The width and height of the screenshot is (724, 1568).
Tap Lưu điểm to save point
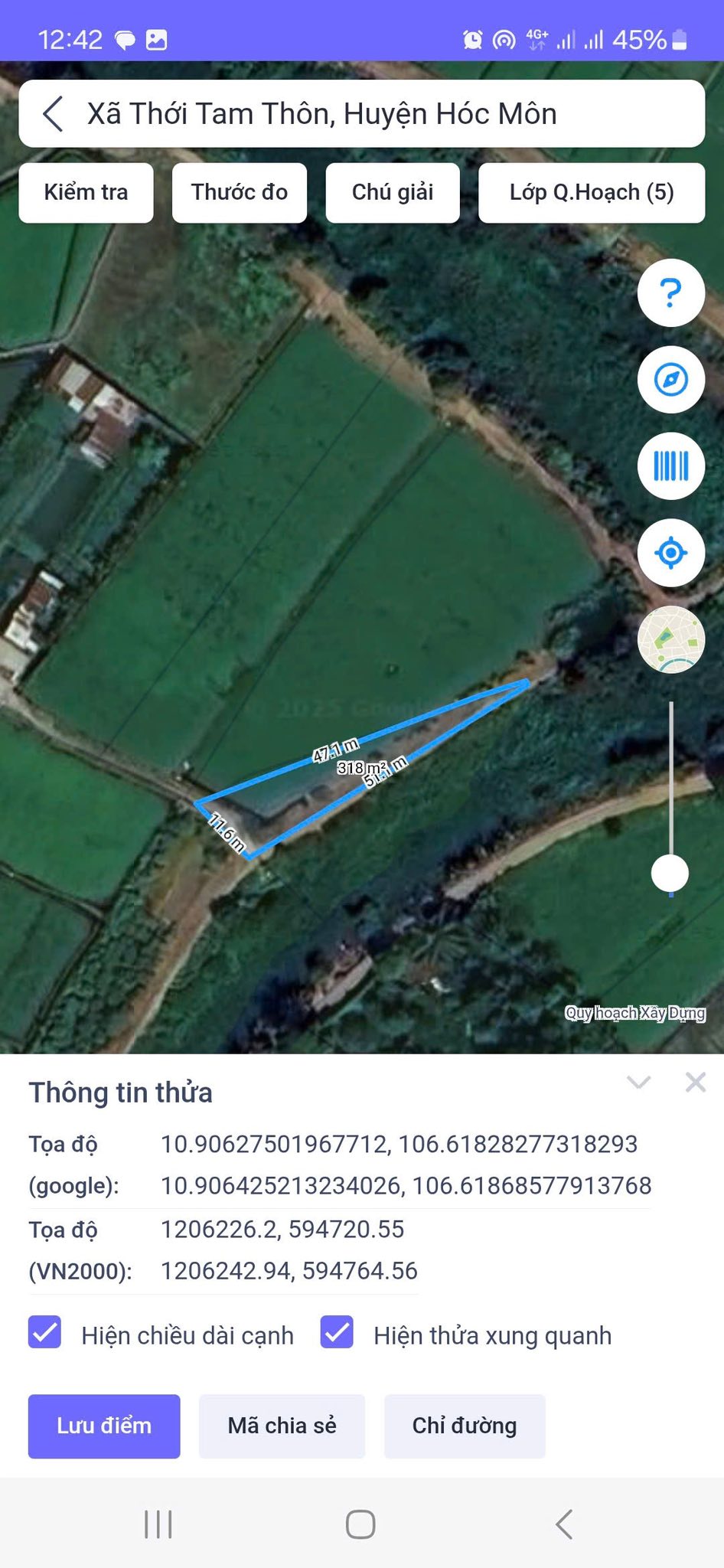[104, 1426]
